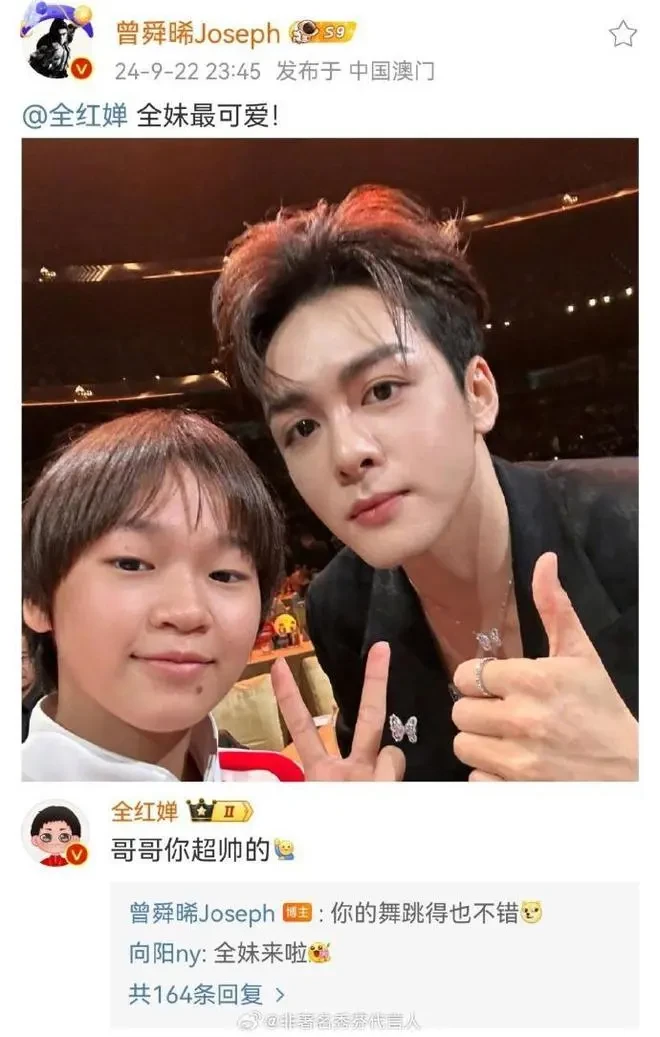The width and height of the screenshot is (660, 1037).
Task: Open 全红婵's commenter avatar
Action: [55, 832]
